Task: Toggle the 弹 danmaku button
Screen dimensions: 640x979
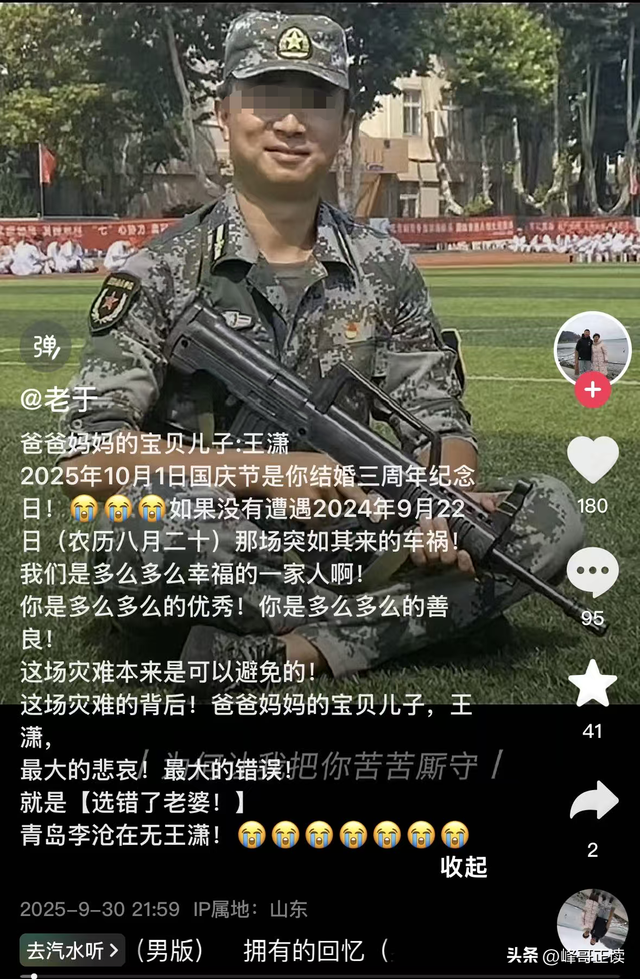Action: (45, 346)
